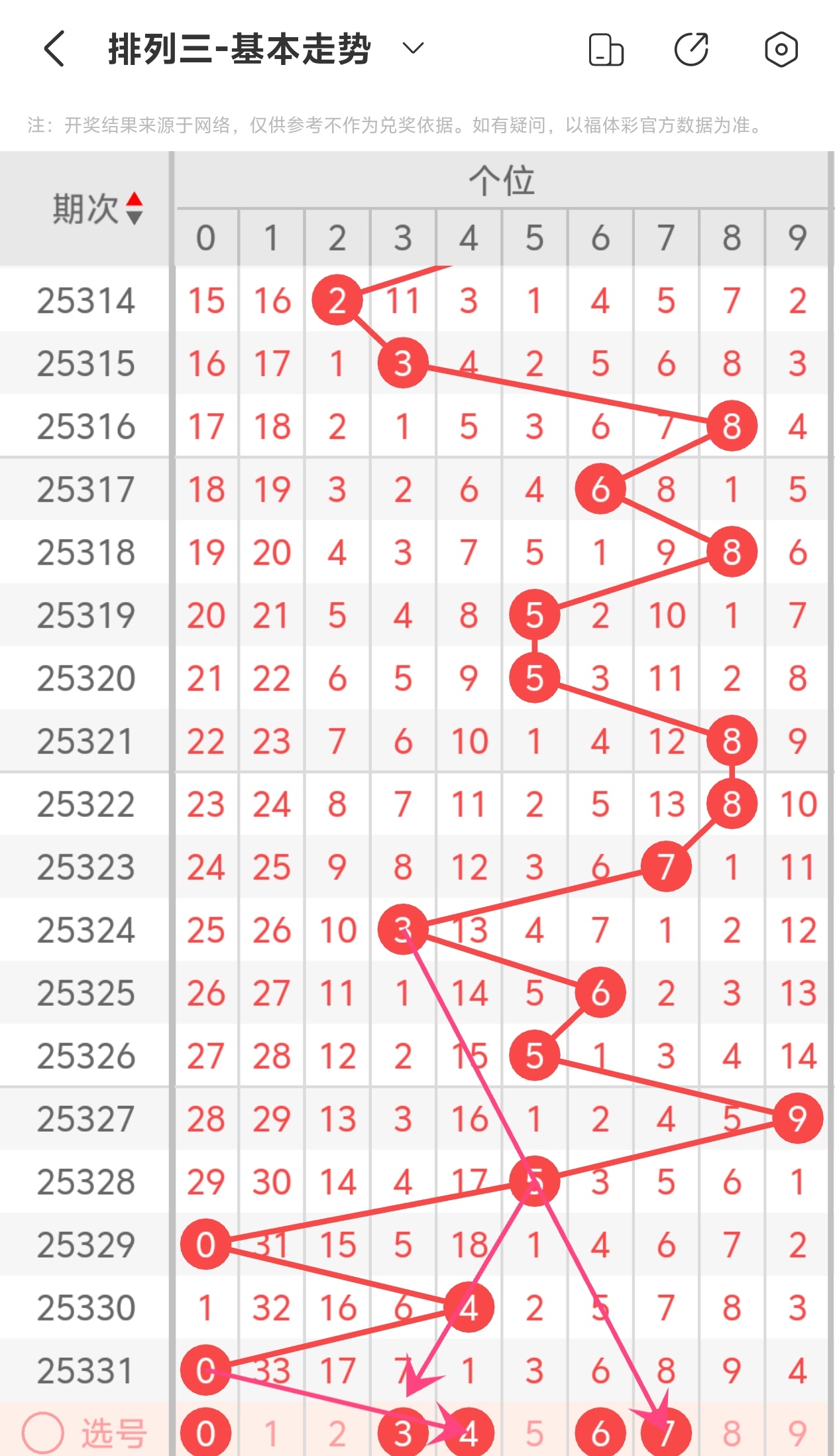
Task: Open the chart settings hexagon icon
Action: point(781,50)
